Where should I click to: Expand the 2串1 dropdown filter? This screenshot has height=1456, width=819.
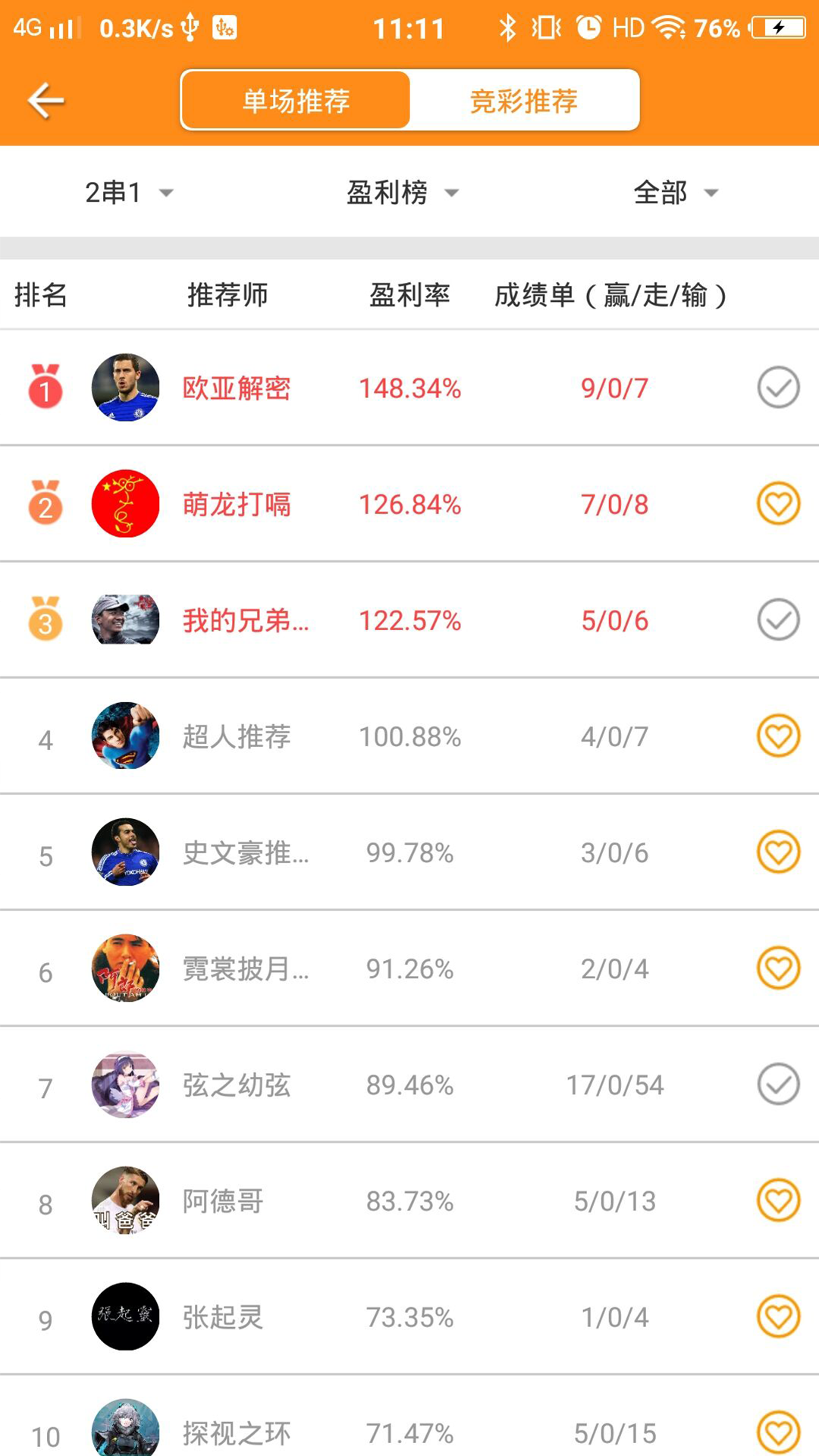[129, 193]
